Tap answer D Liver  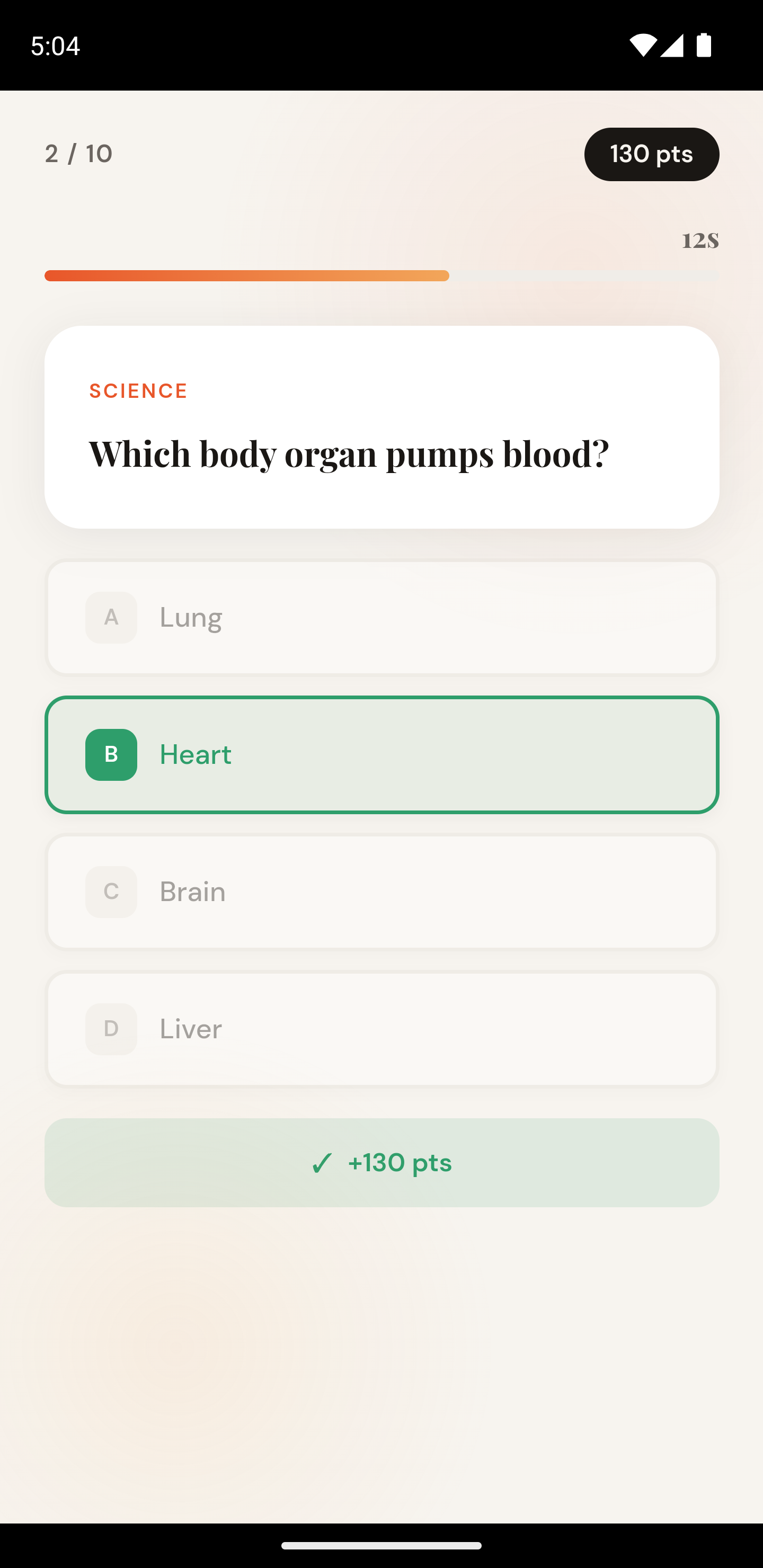381,1029
